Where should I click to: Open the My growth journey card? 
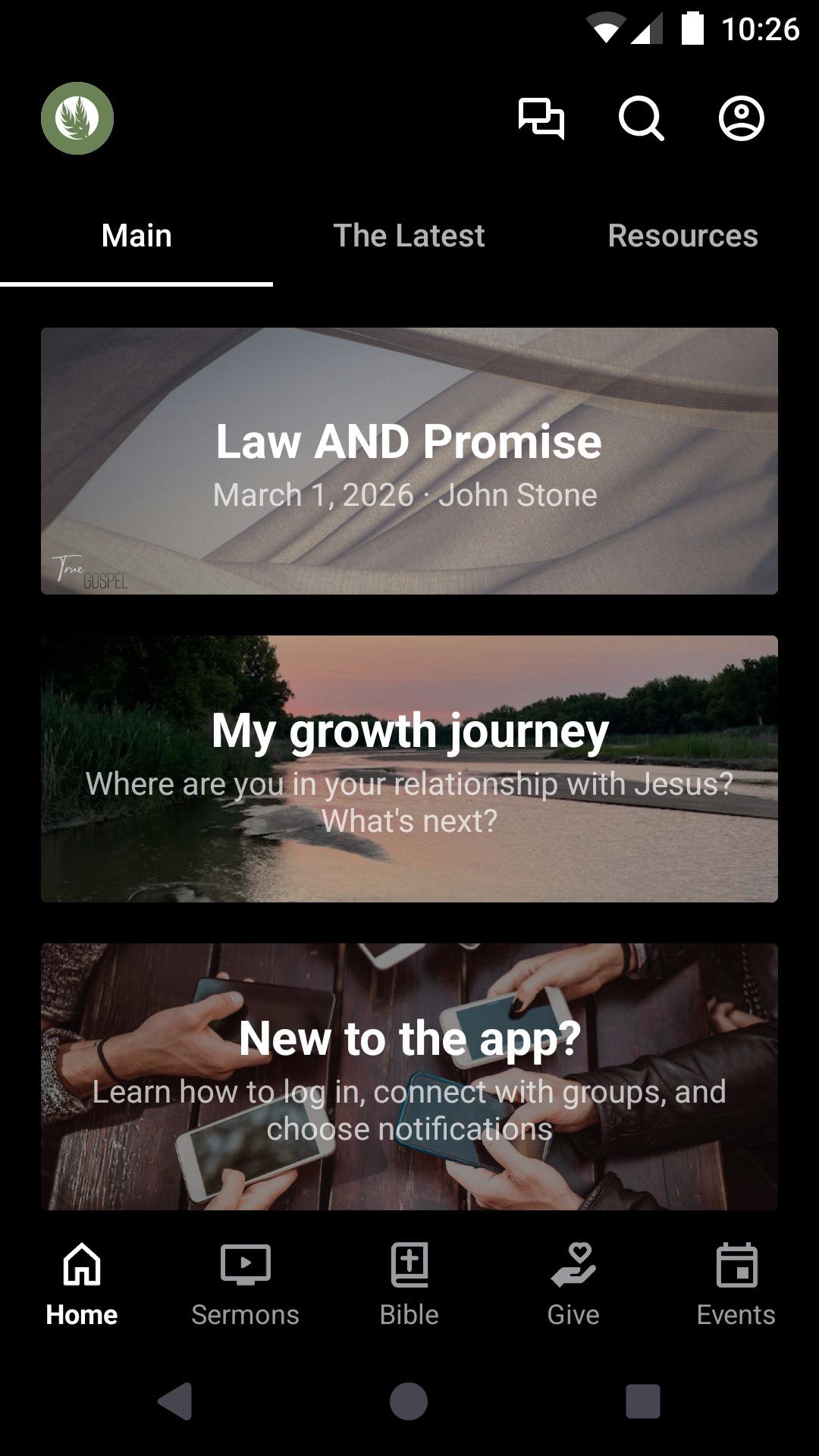(x=409, y=769)
